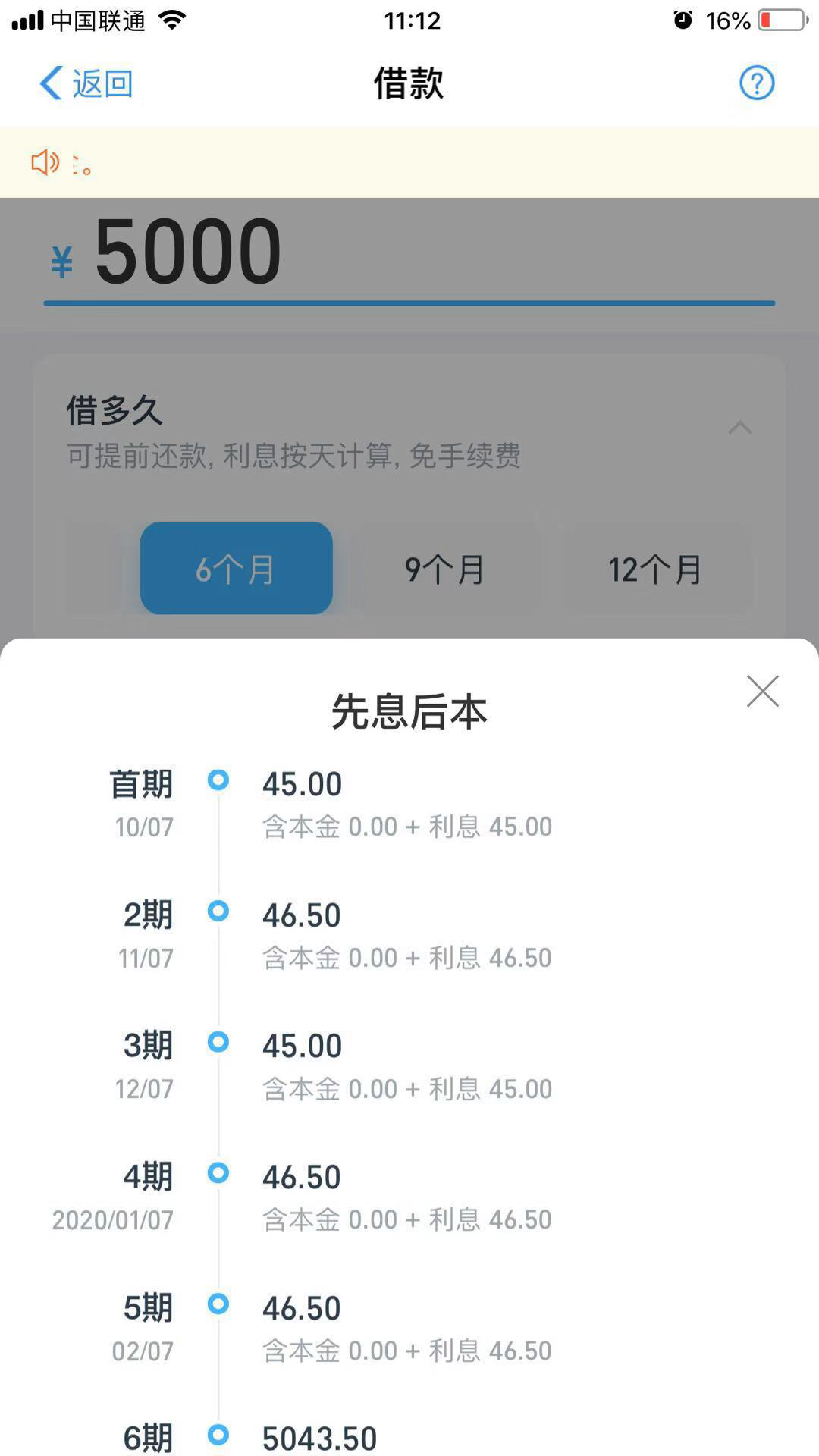Select the 6个月 loan term
This screenshot has width=819, height=1456.
[x=237, y=568]
